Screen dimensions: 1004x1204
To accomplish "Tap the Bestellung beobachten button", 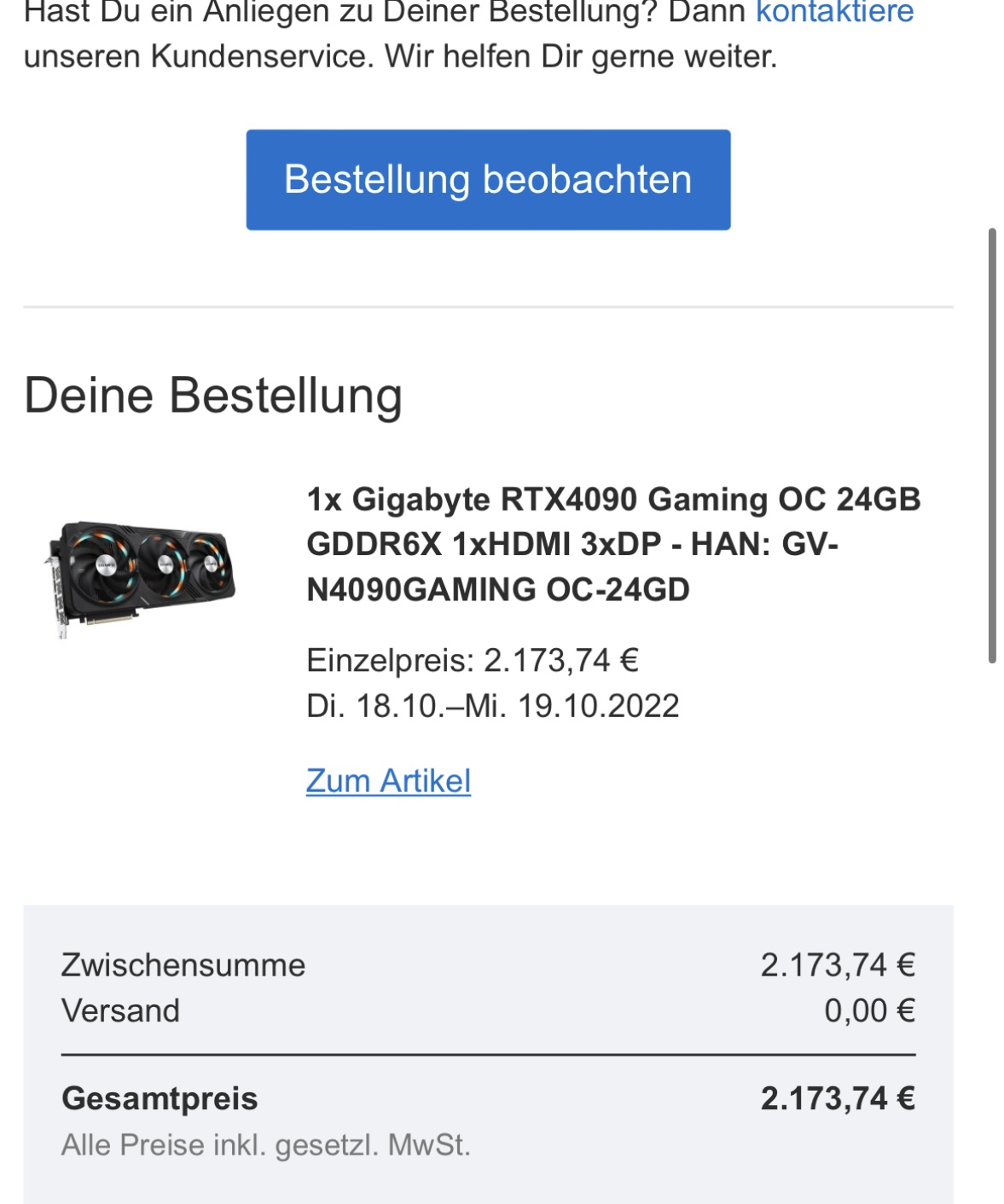I will click(x=488, y=180).
